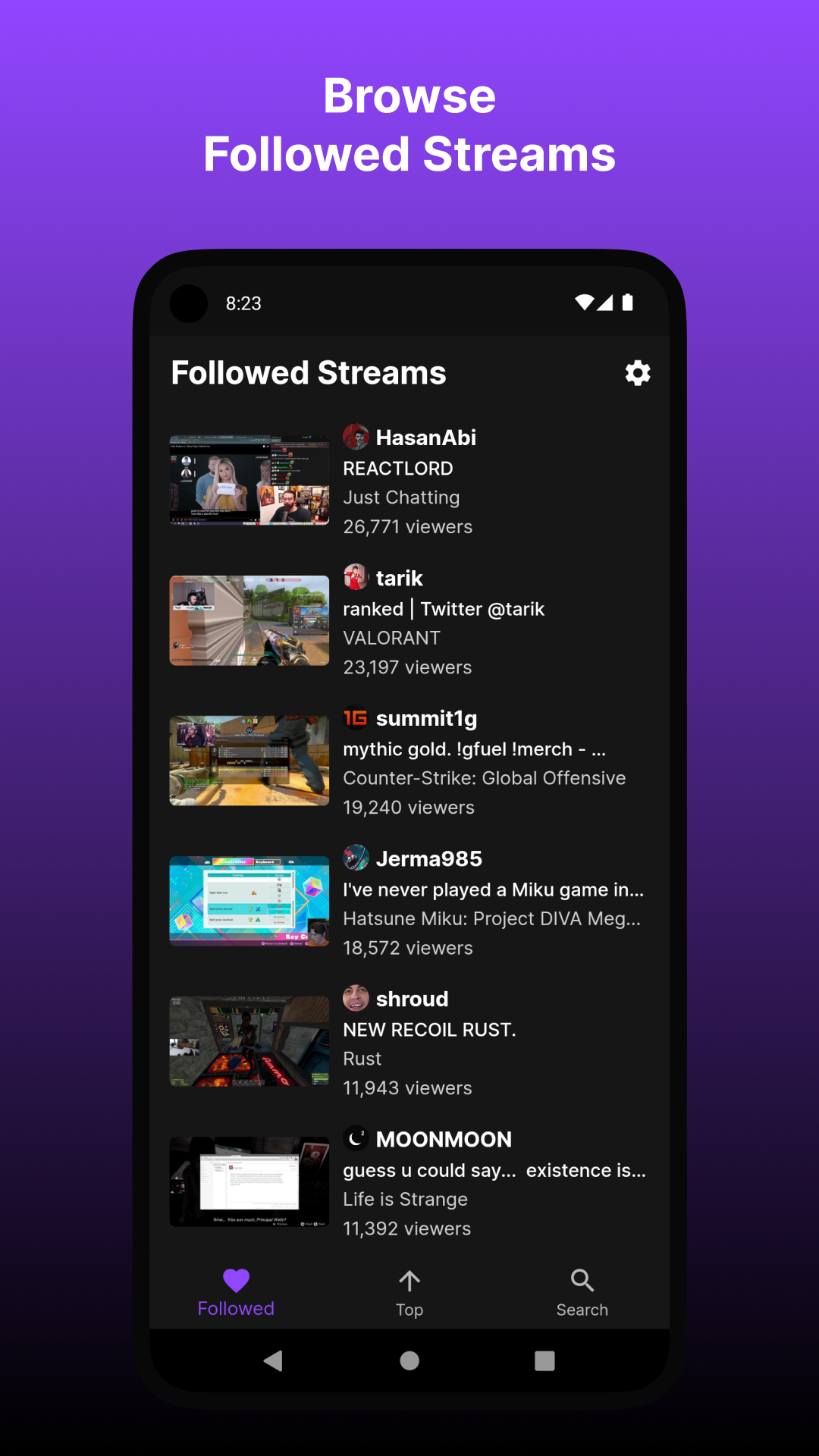Click summit1g's Counter-Strike thumbnail
Image resolution: width=819 pixels, height=1456 pixels.
249,760
